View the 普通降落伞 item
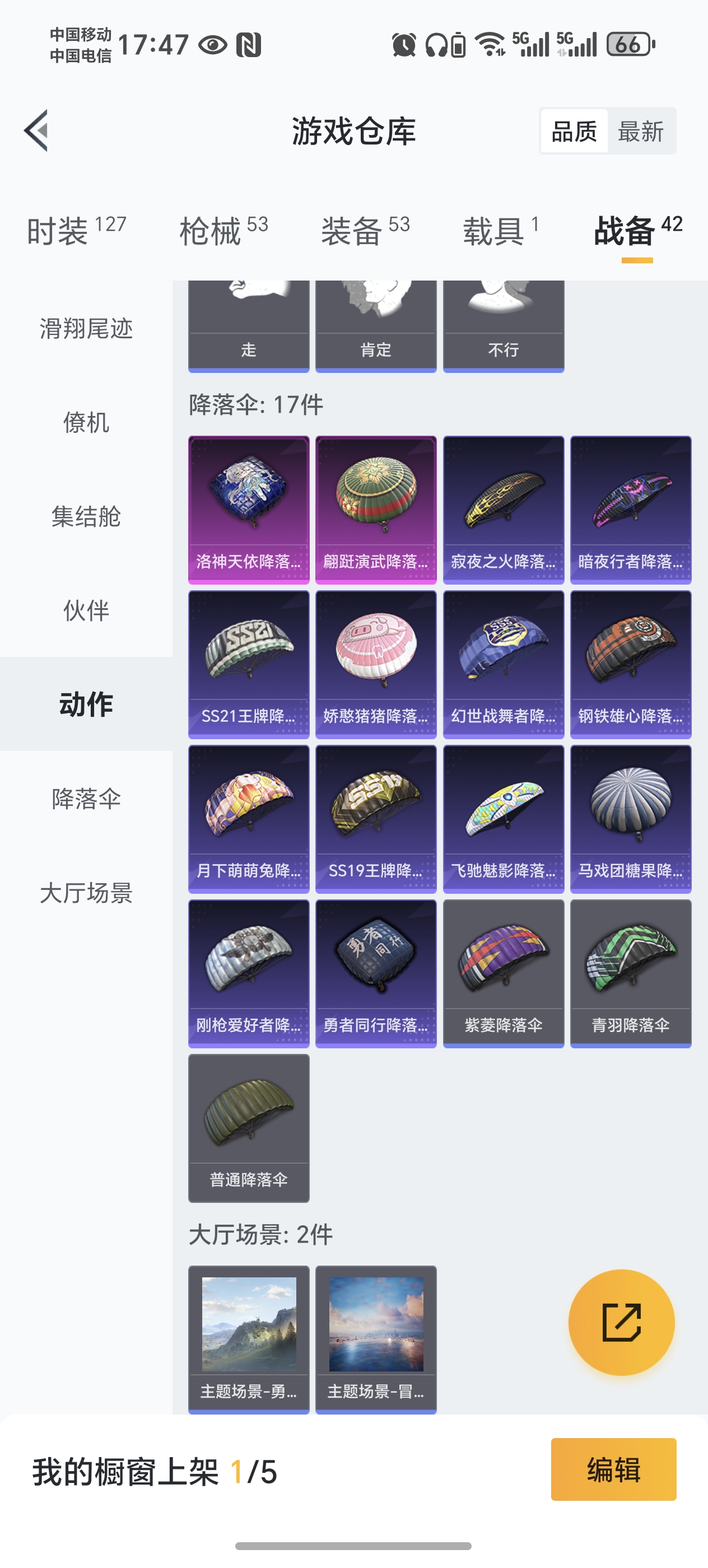 248,1127
